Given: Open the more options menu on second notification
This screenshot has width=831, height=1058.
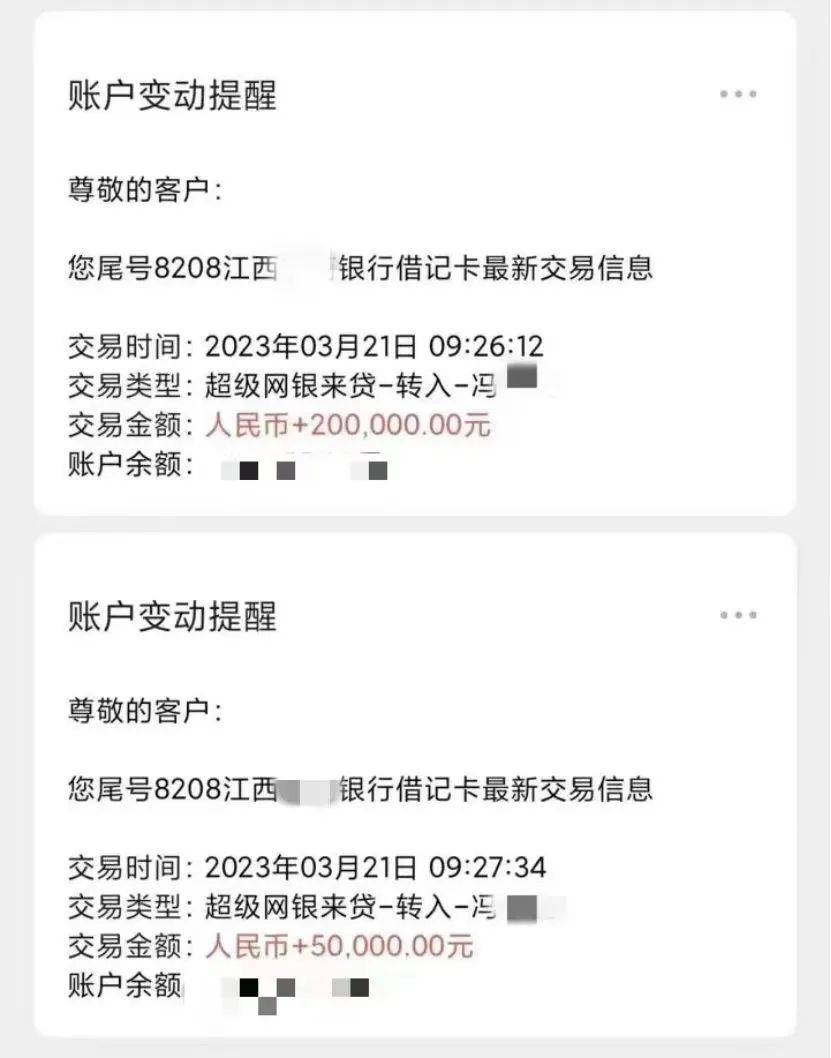Looking at the screenshot, I should (x=738, y=616).
